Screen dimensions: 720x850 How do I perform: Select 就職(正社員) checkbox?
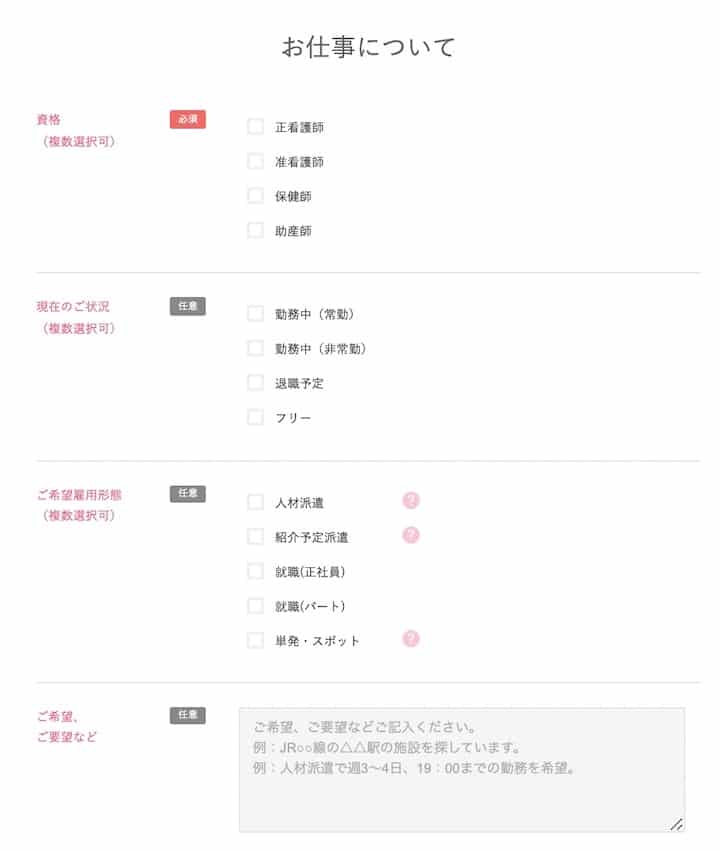click(x=256, y=572)
